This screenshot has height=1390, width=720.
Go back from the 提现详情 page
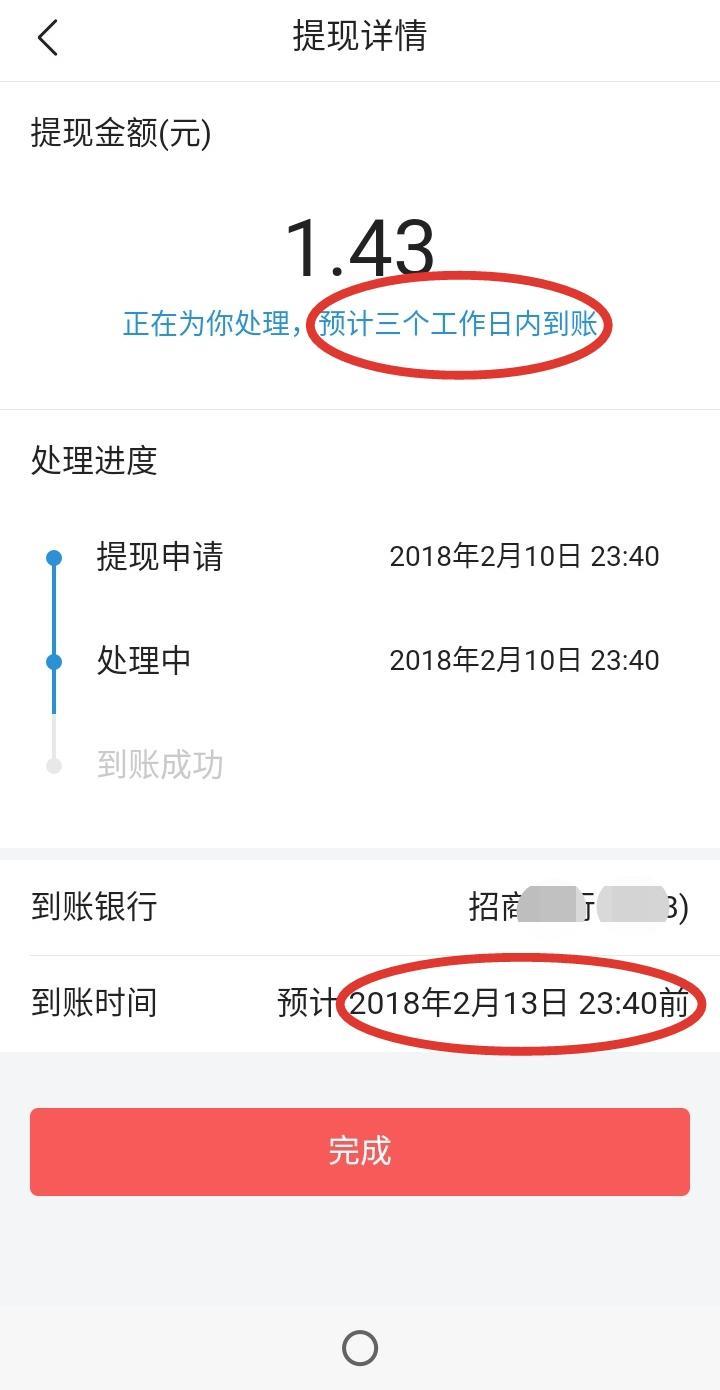coord(47,38)
